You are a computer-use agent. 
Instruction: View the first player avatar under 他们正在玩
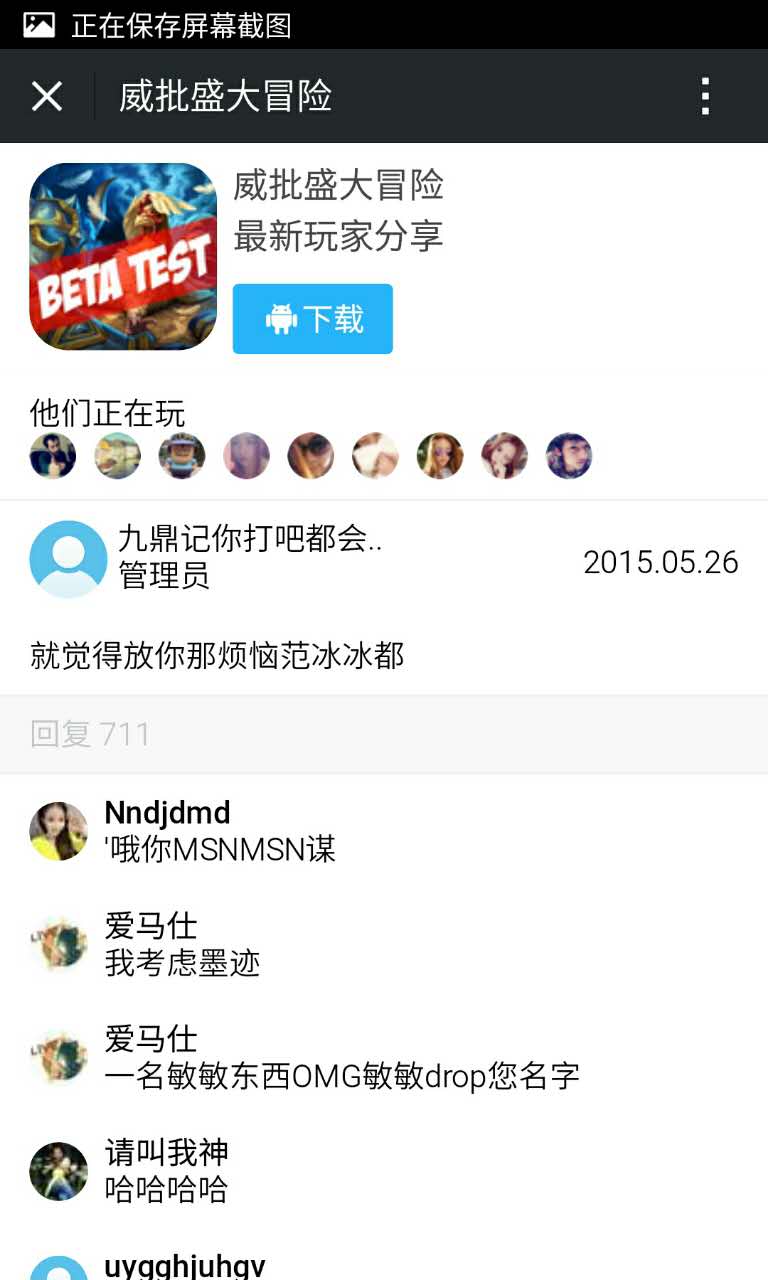click(53, 456)
